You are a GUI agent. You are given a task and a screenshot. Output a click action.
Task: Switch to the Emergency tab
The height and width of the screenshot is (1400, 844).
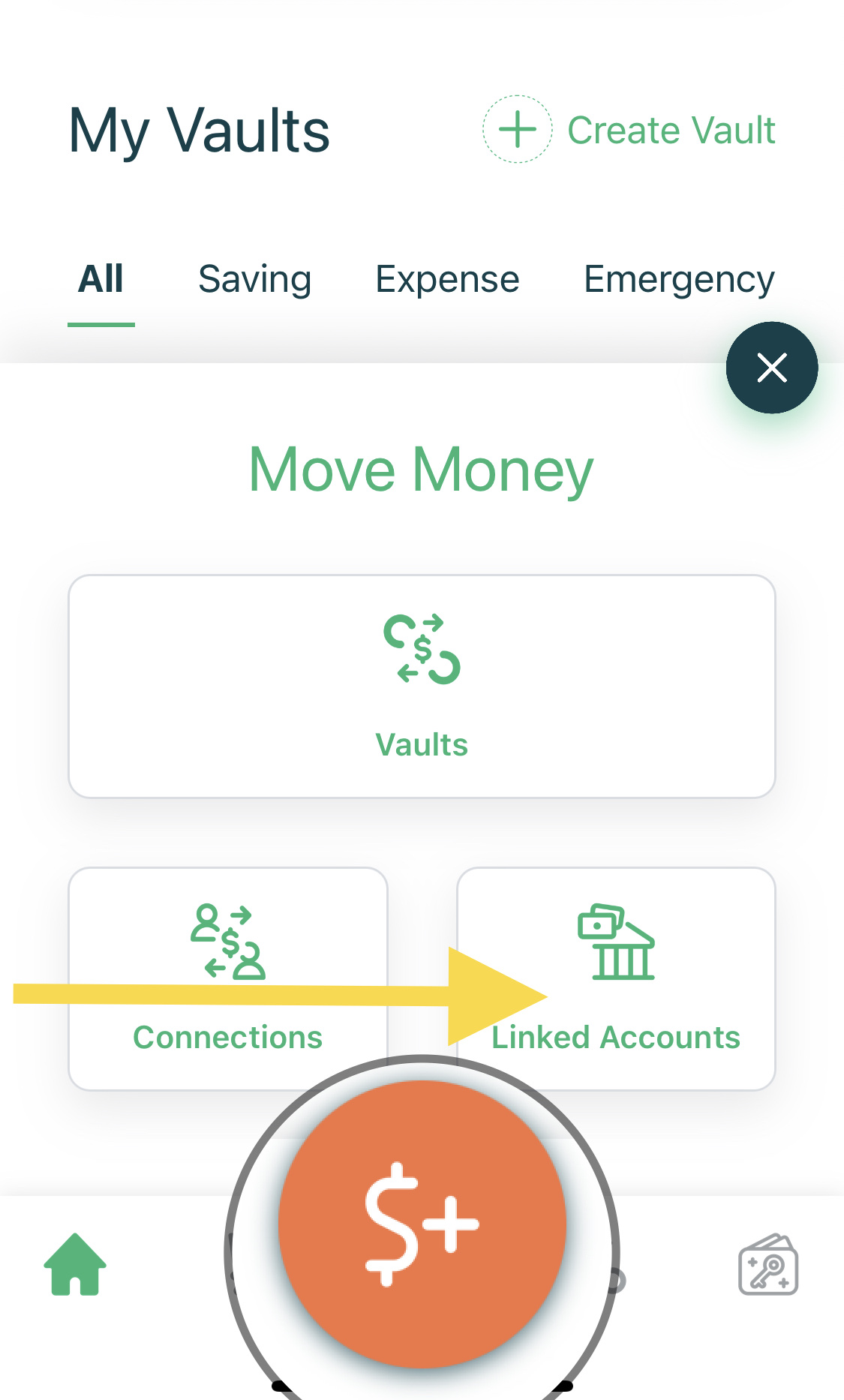(679, 279)
